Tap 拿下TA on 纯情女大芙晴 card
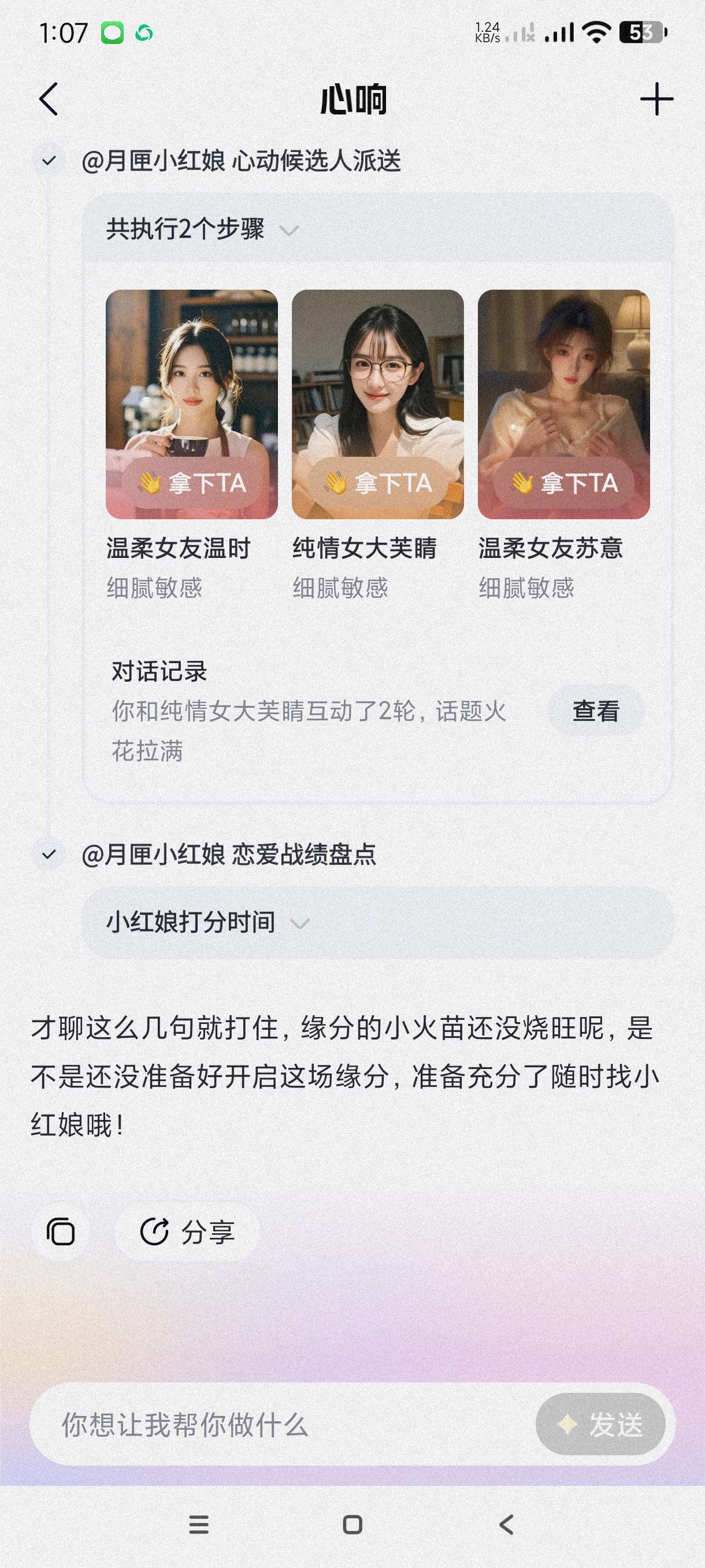The image size is (705, 1568). coord(378,483)
